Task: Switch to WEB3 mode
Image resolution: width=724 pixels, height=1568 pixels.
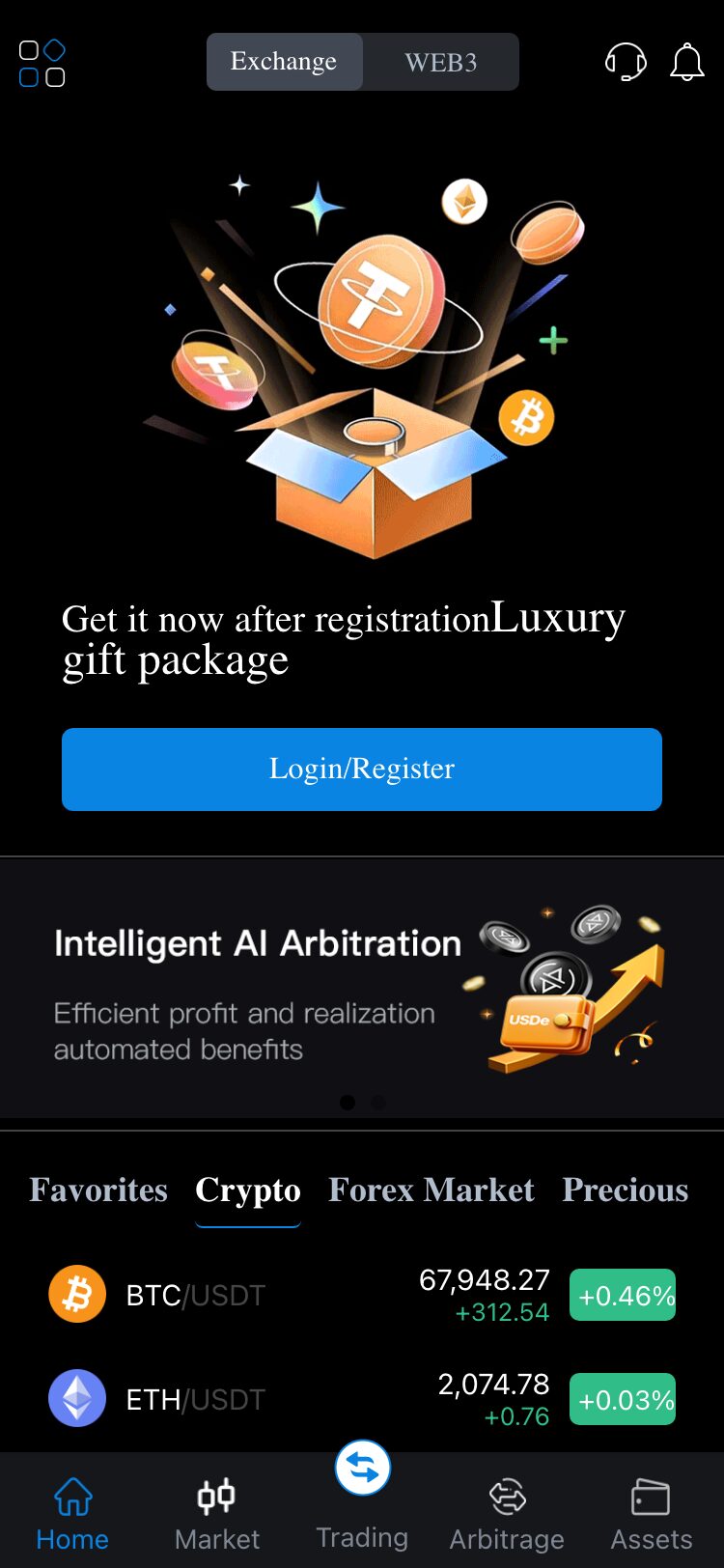Action: [x=441, y=63]
